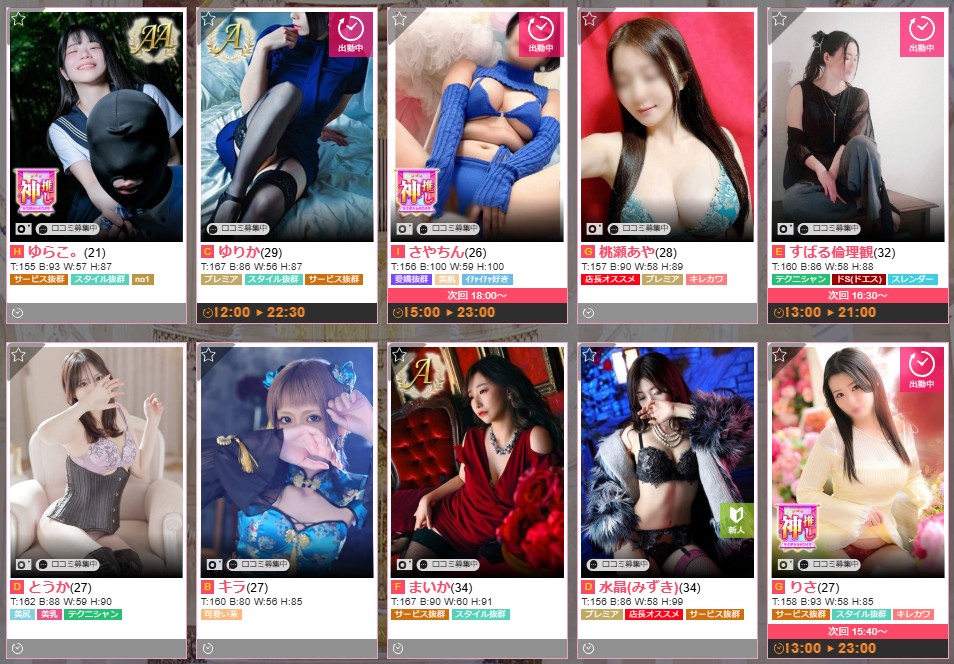Favorite 水晶(みずき) with the star icon
The height and width of the screenshot is (664, 954).
coord(589,355)
